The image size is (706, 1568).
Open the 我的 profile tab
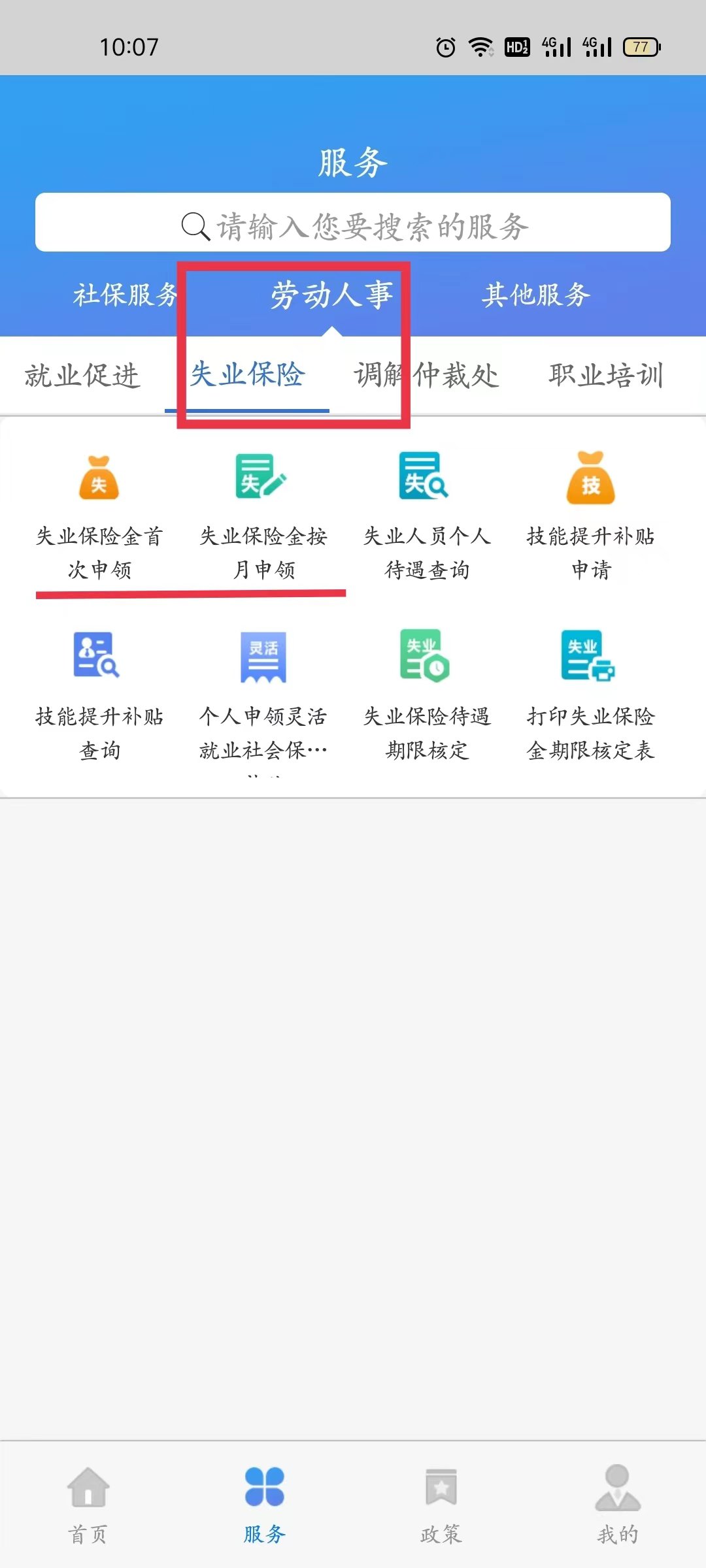tap(618, 1503)
